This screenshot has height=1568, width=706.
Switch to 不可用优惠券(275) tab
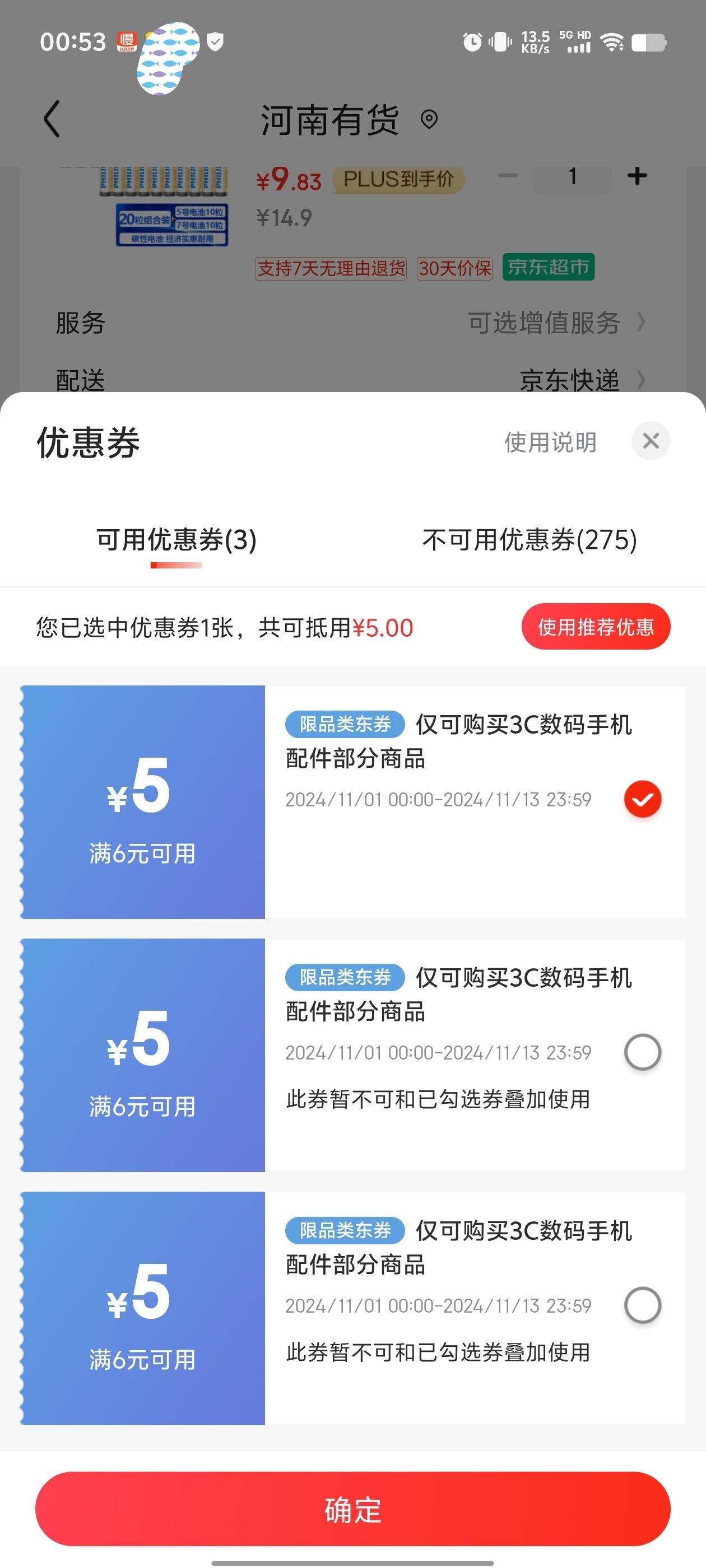[529, 539]
